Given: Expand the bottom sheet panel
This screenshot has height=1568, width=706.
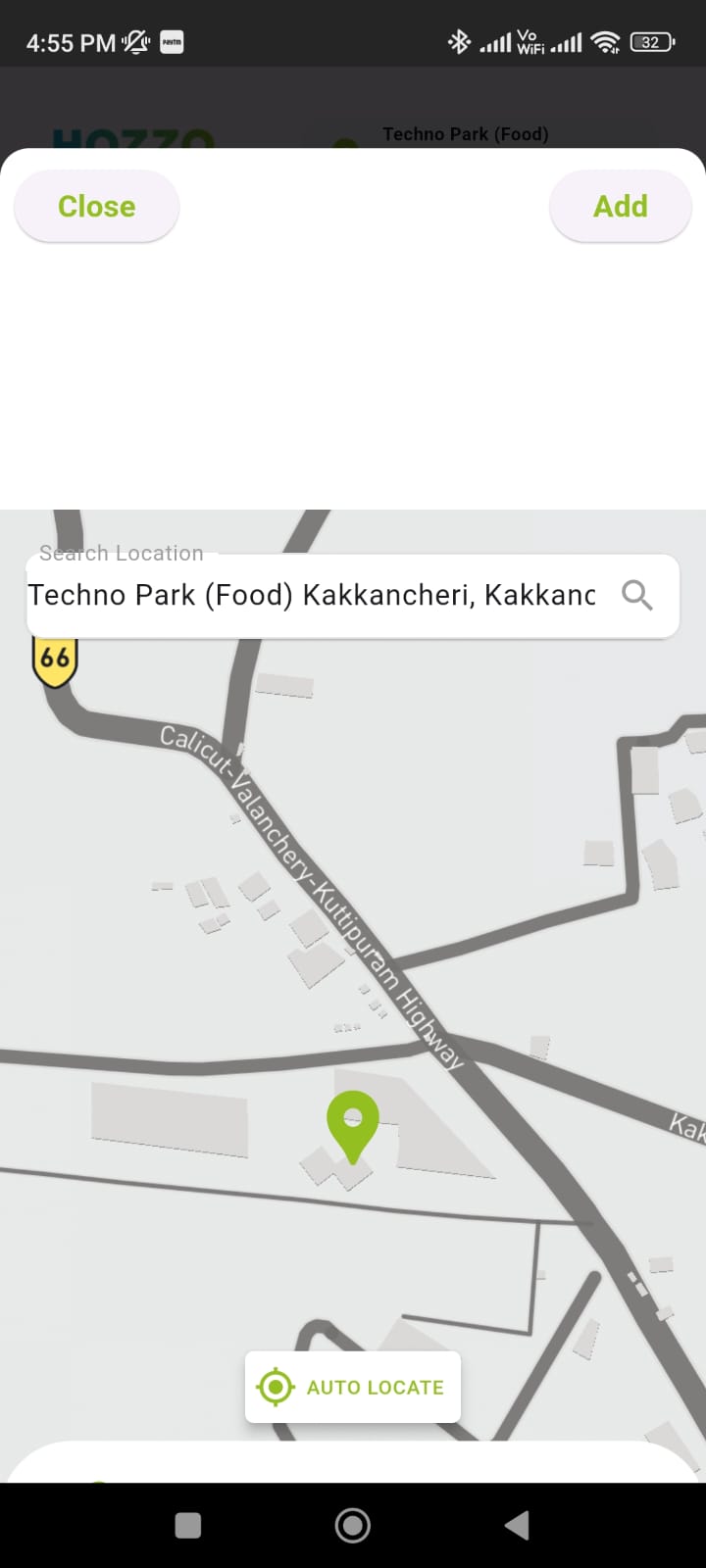Looking at the screenshot, I should click(353, 1460).
